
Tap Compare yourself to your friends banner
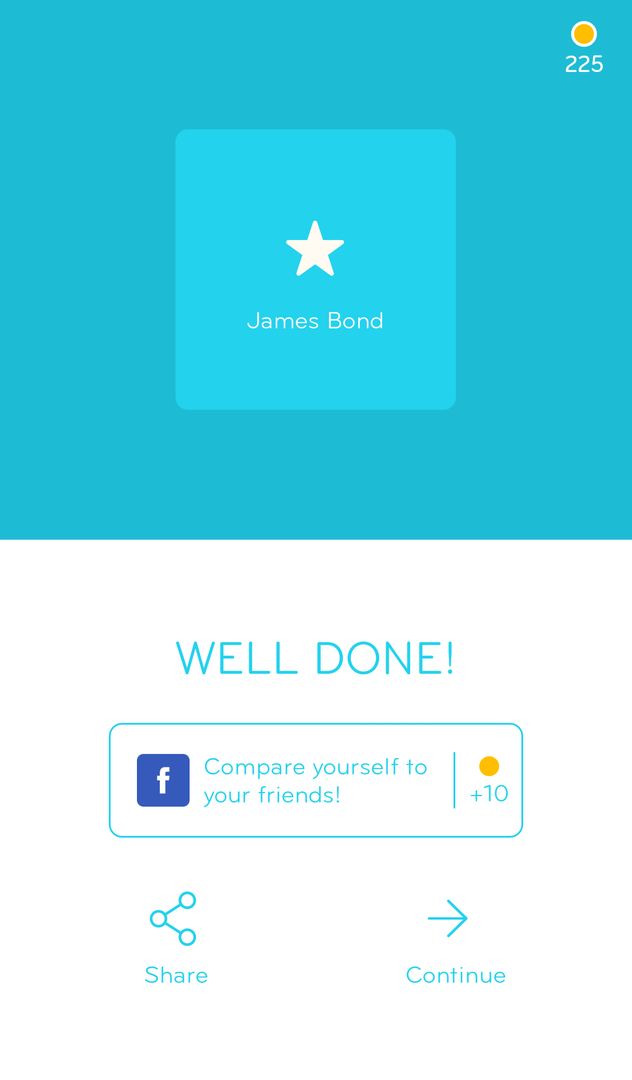coord(315,780)
